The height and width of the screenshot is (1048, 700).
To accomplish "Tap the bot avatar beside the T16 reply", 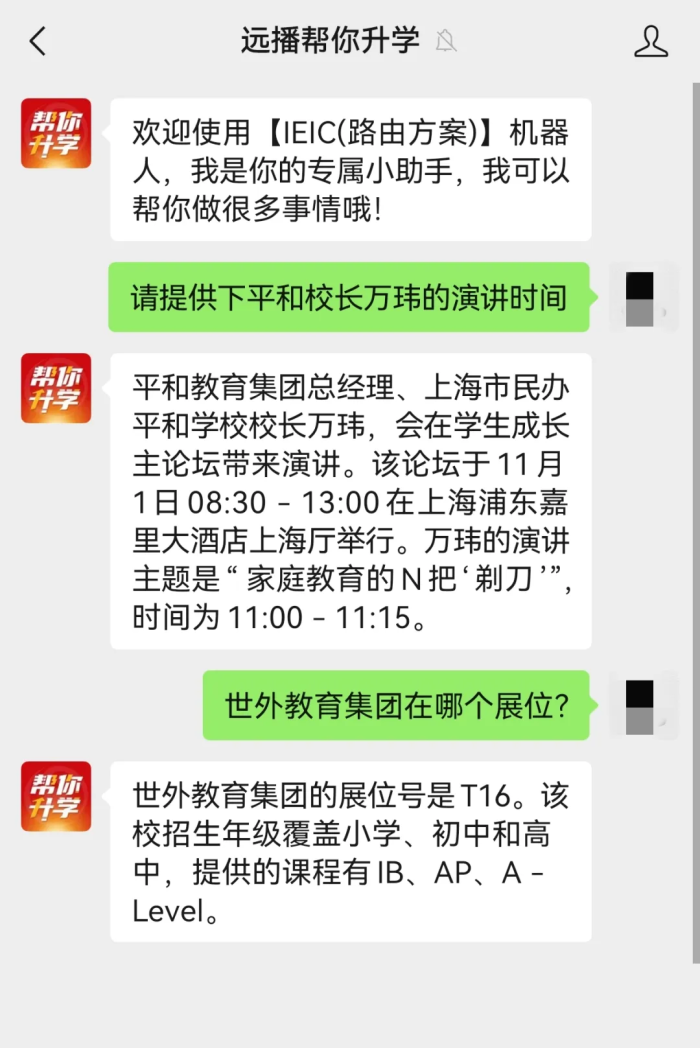I will tap(56, 796).
